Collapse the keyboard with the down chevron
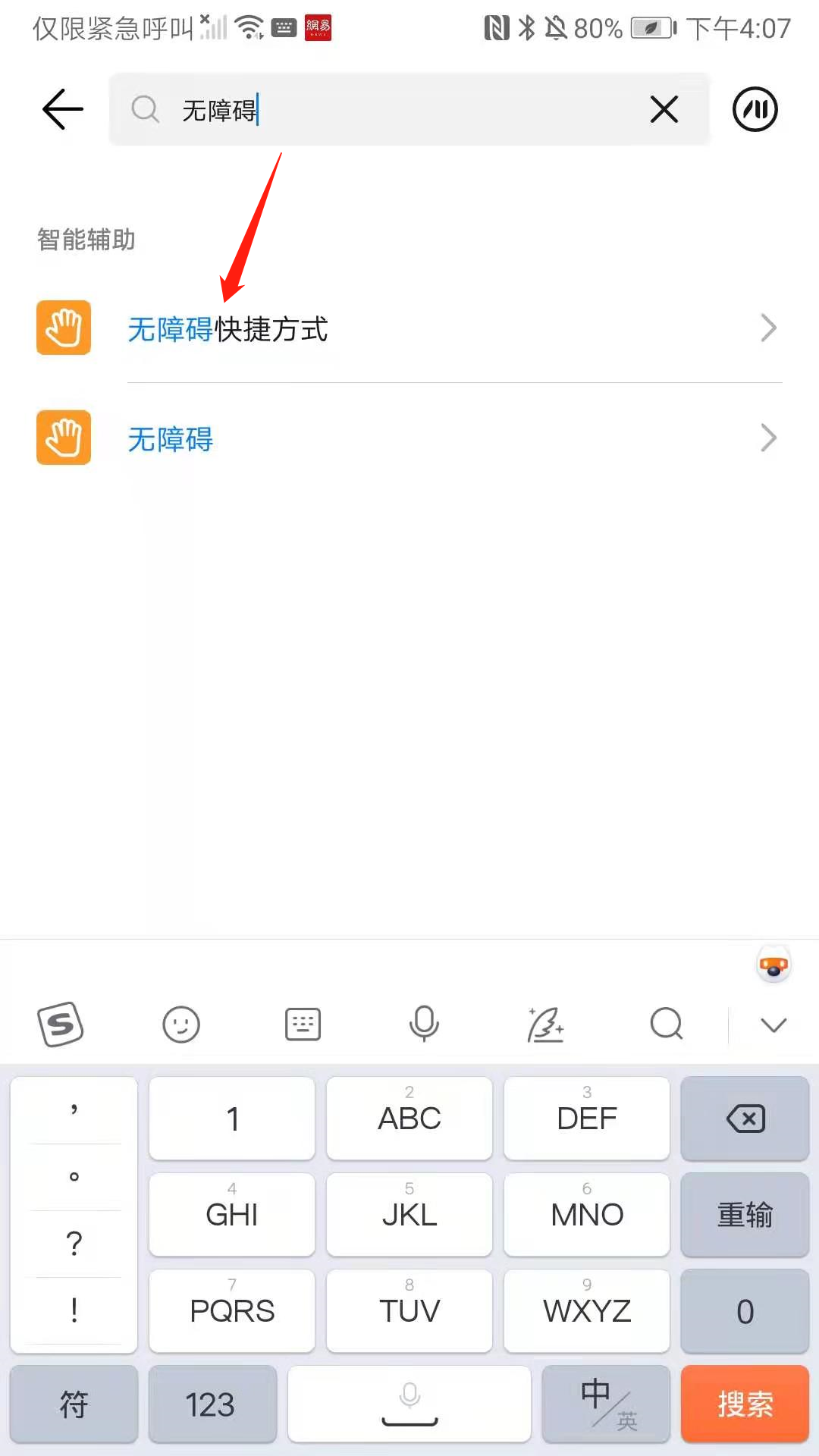 773,1025
